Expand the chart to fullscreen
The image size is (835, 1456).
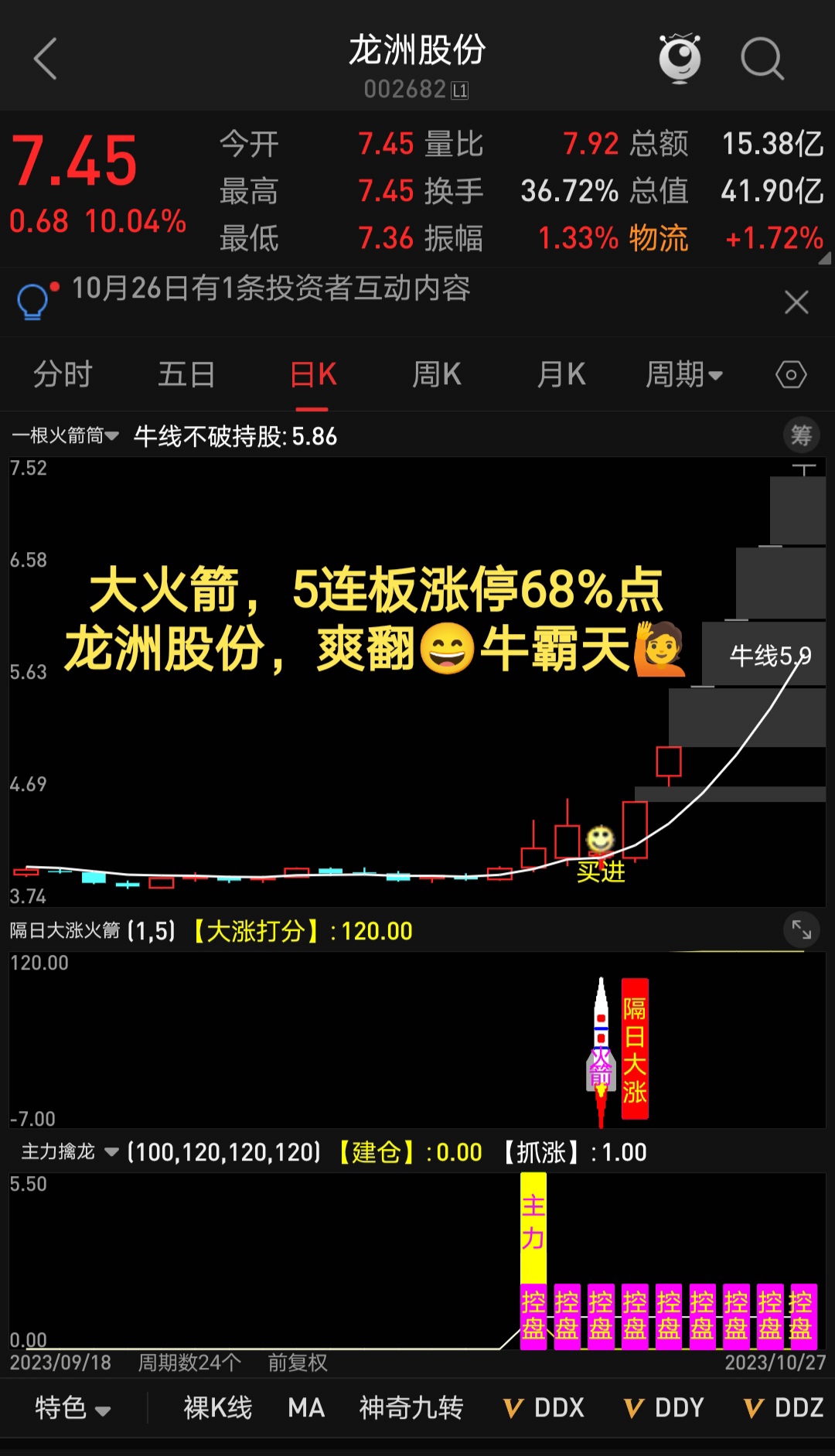coord(801,930)
